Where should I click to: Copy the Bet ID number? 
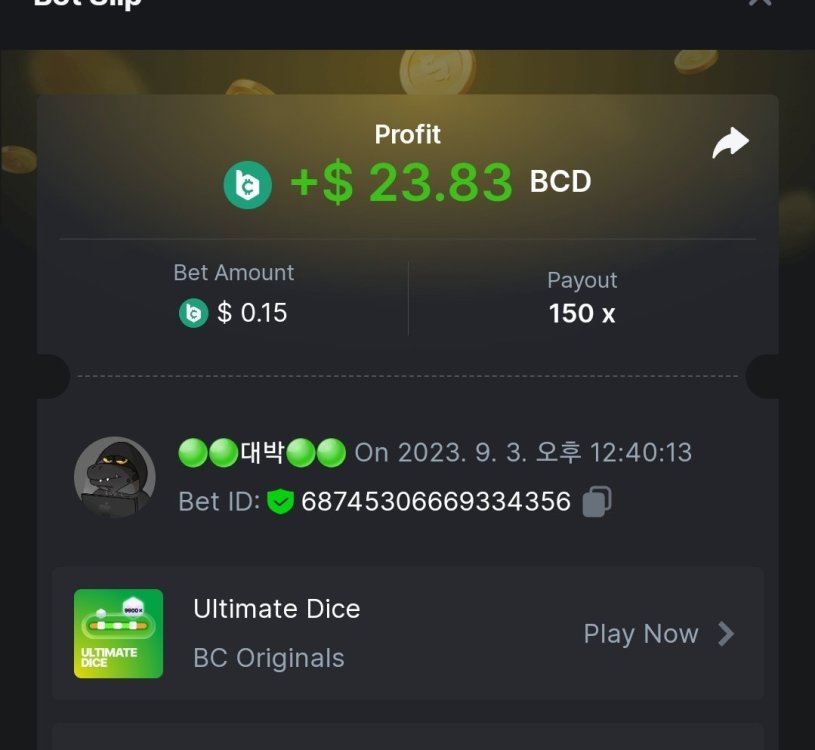596,501
